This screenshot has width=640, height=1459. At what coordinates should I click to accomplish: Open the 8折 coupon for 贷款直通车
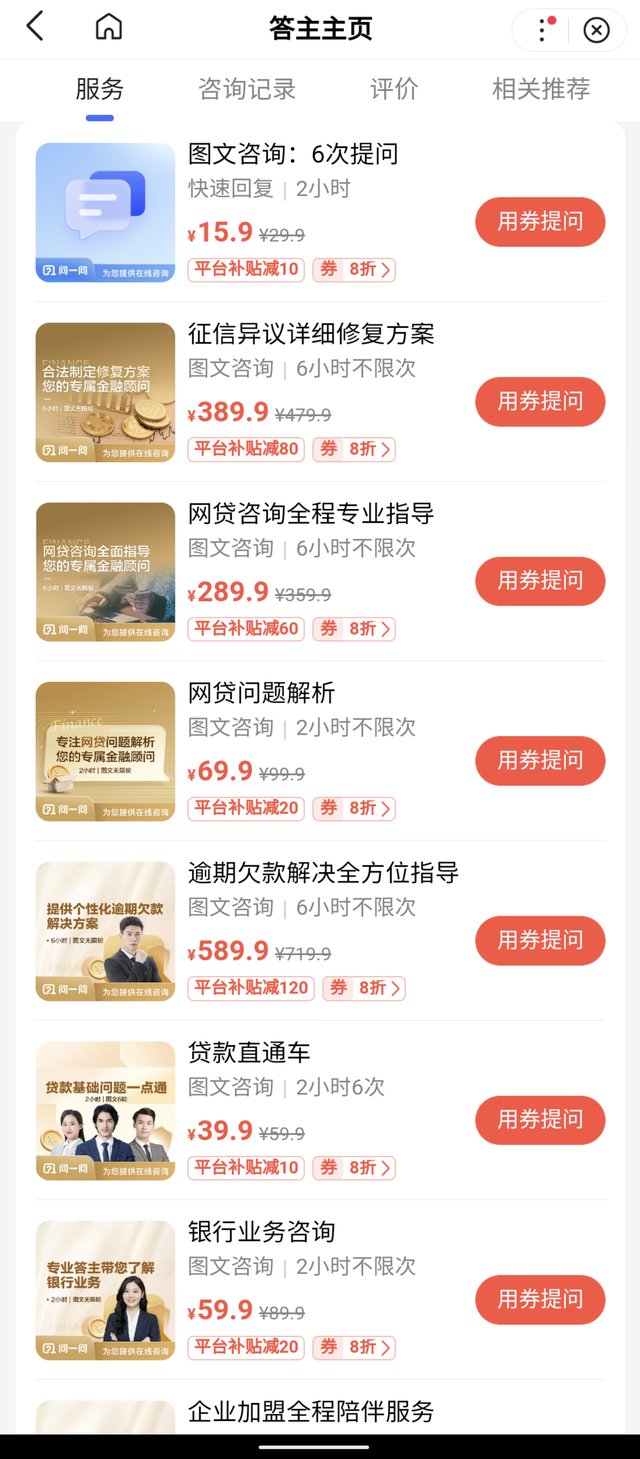click(x=355, y=1168)
